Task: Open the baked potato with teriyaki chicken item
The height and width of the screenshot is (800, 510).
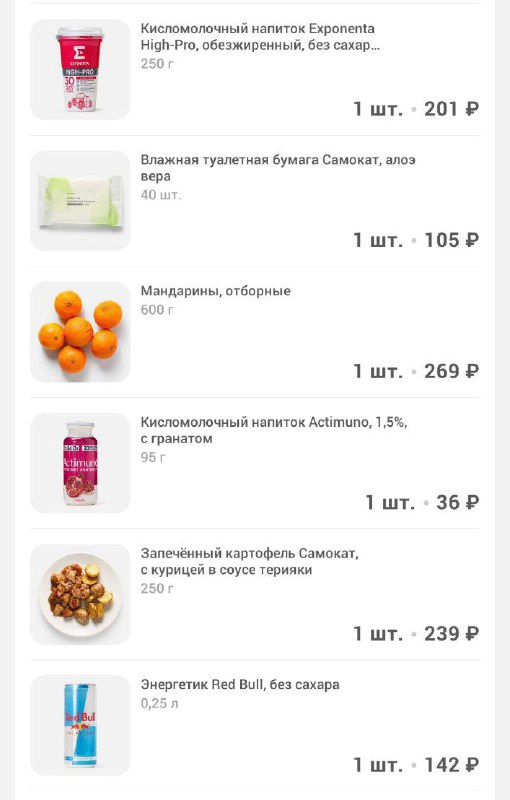Action: click(x=255, y=594)
